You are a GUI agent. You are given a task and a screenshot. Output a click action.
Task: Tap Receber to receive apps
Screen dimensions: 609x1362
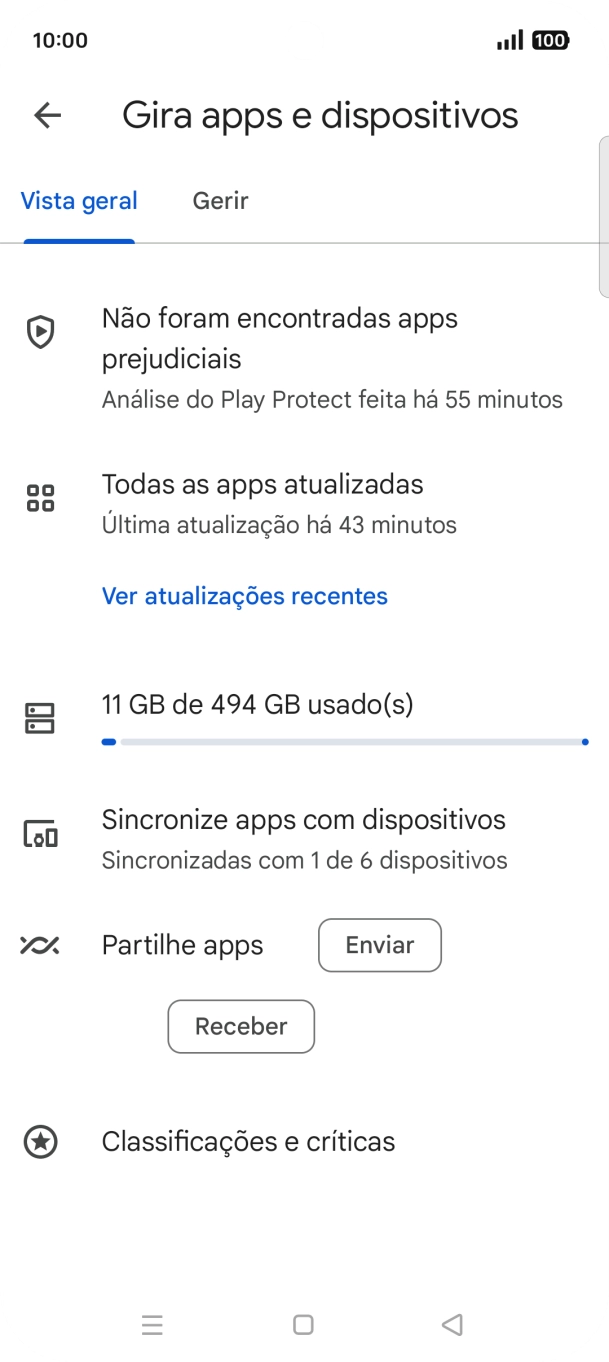(241, 1026)
